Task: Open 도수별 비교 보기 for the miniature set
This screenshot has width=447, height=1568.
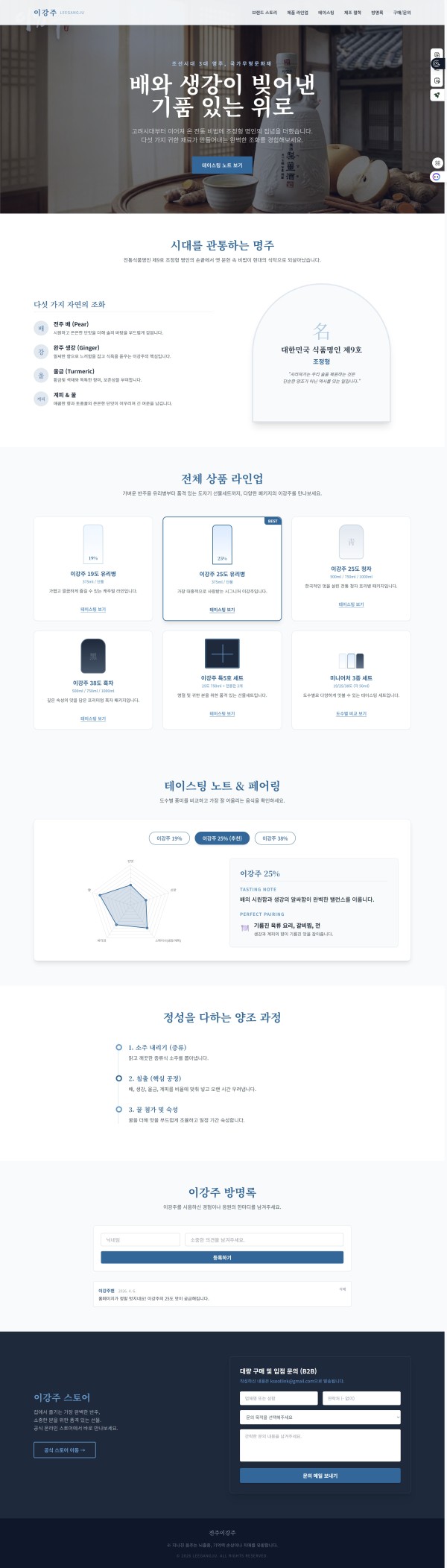Action: [351, 713]
